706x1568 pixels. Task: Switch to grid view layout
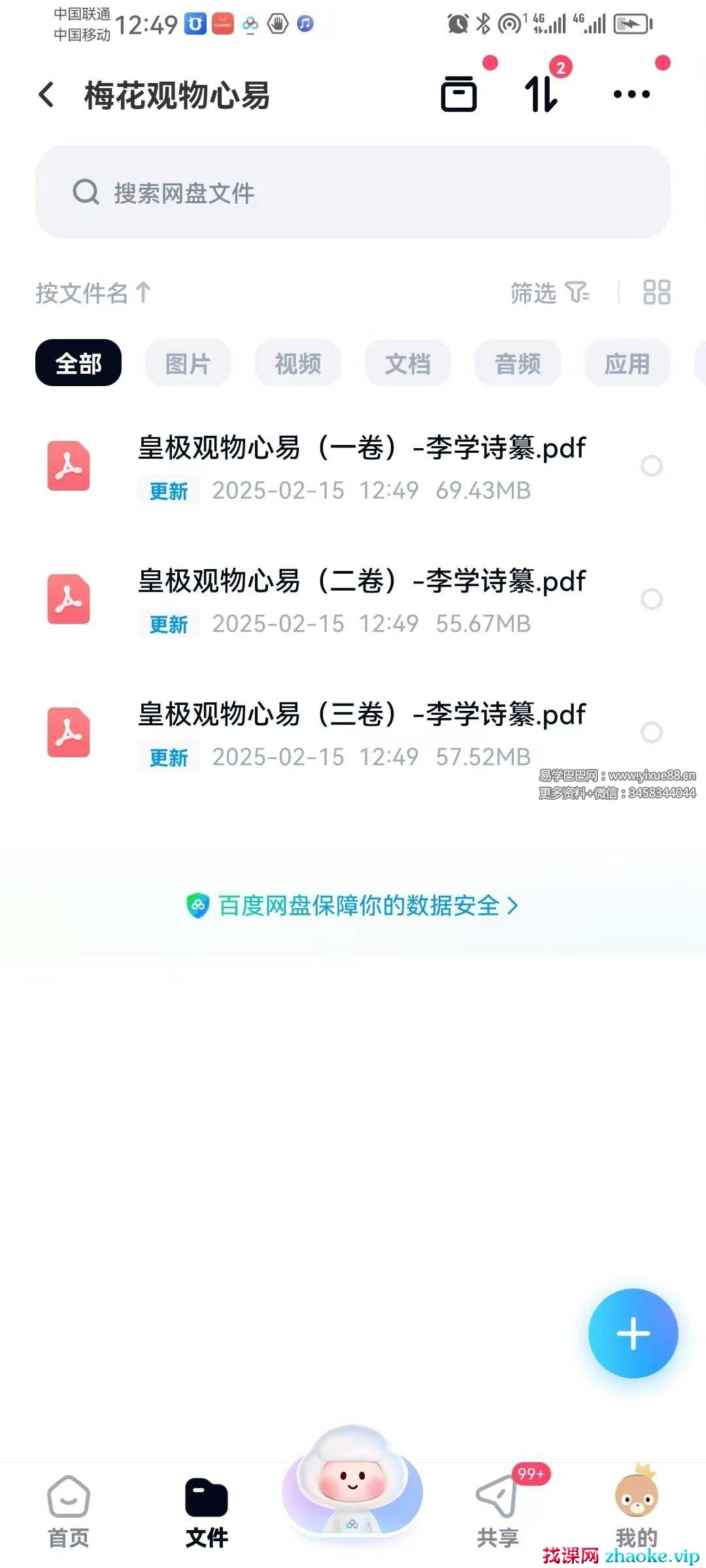pyautogui.click(x=656, y=293)
